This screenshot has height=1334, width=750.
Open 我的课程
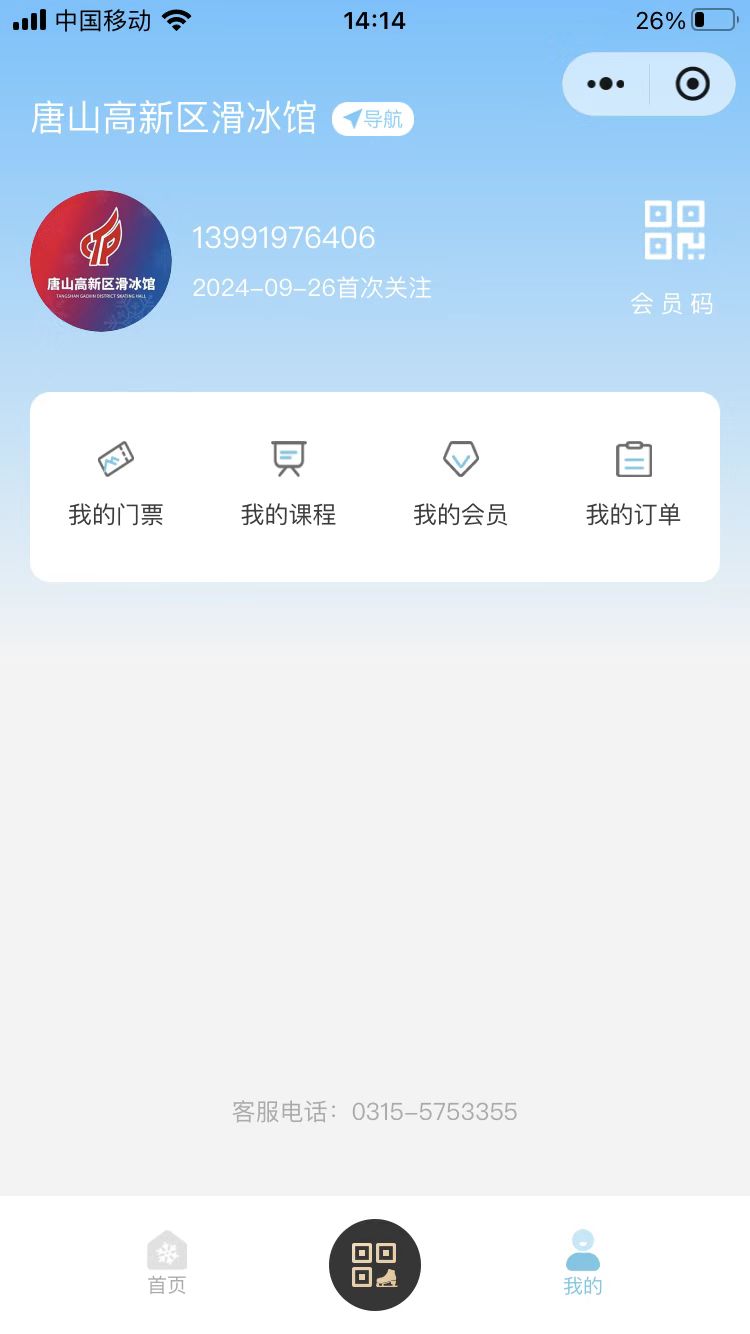[289, 485]
